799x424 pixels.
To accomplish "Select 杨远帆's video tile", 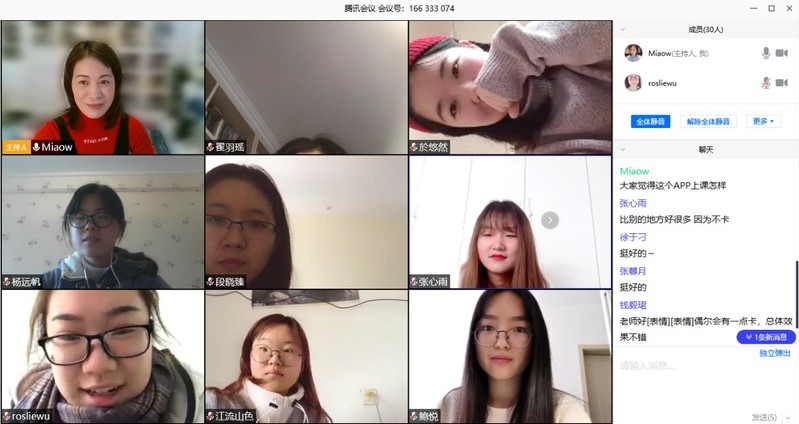I will (102, 222).
